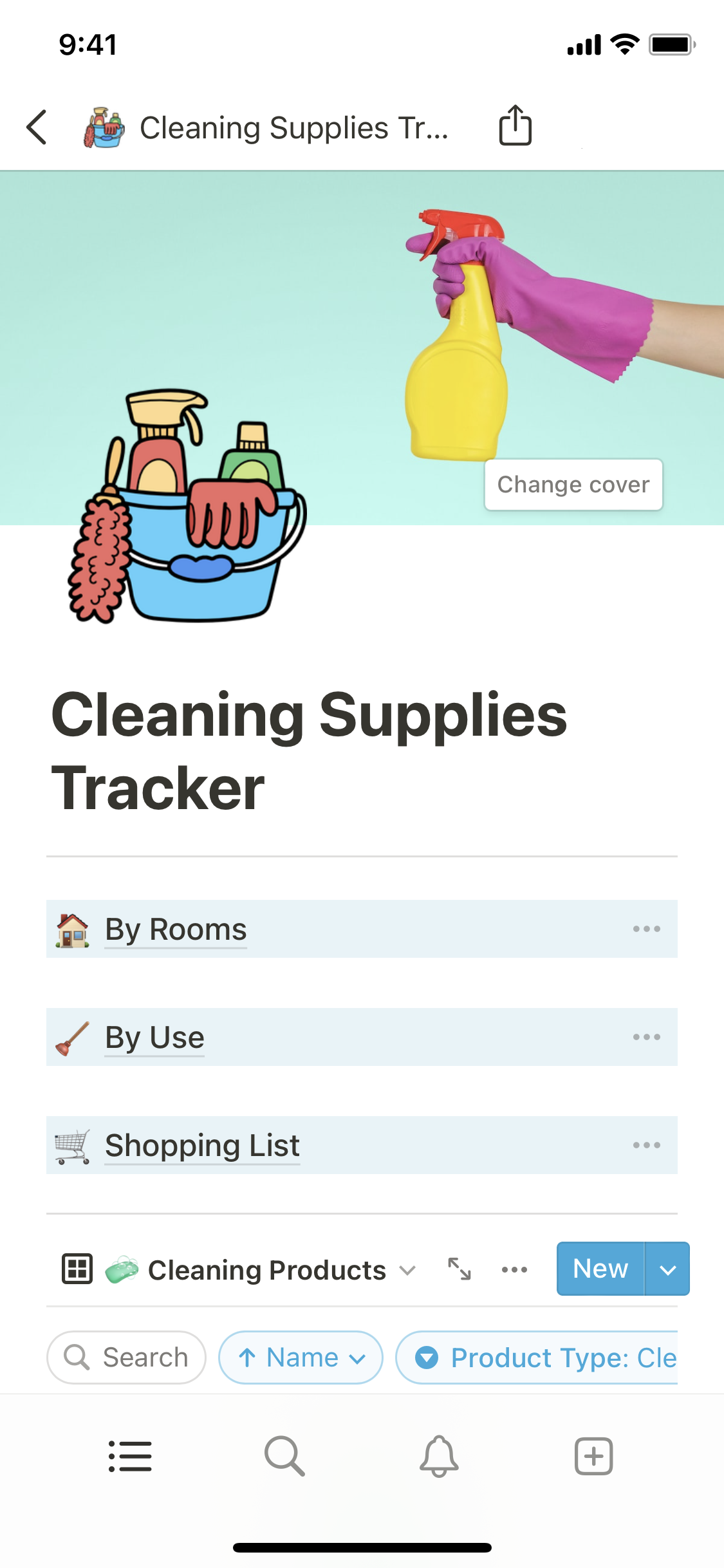Search within the Cleaning Products database

click(127, 1358)
